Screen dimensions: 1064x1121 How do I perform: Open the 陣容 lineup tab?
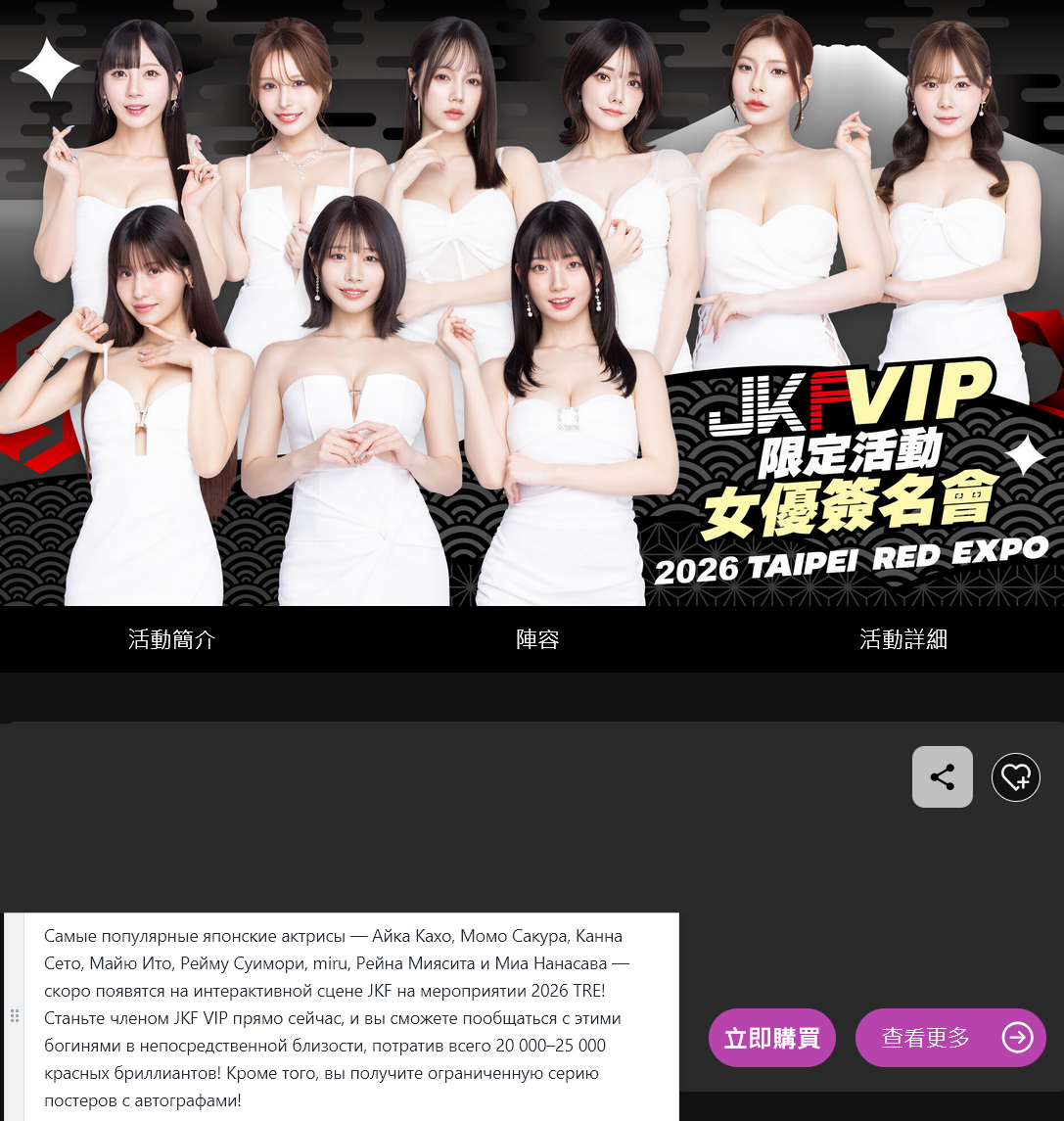[537, 638]
